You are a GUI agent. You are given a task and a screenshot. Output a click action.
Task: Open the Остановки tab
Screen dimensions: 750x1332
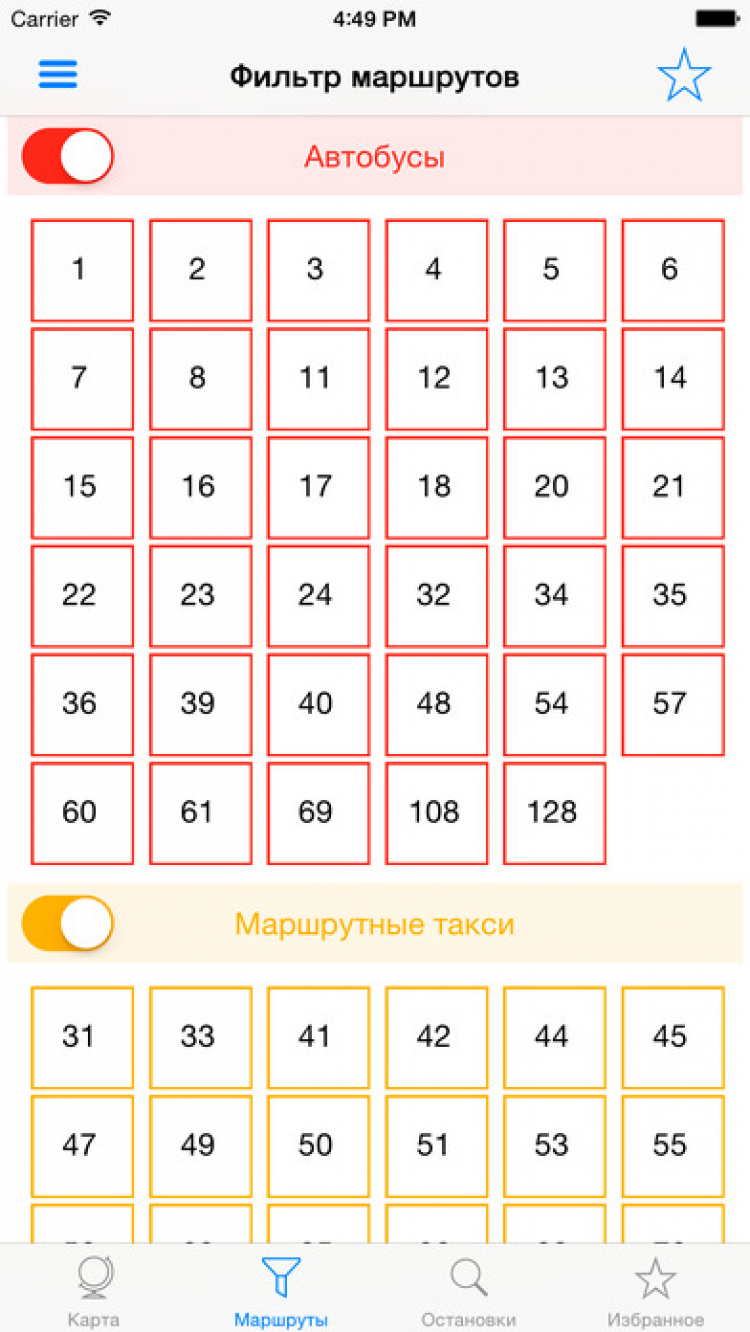click(x=468, y=1290)
